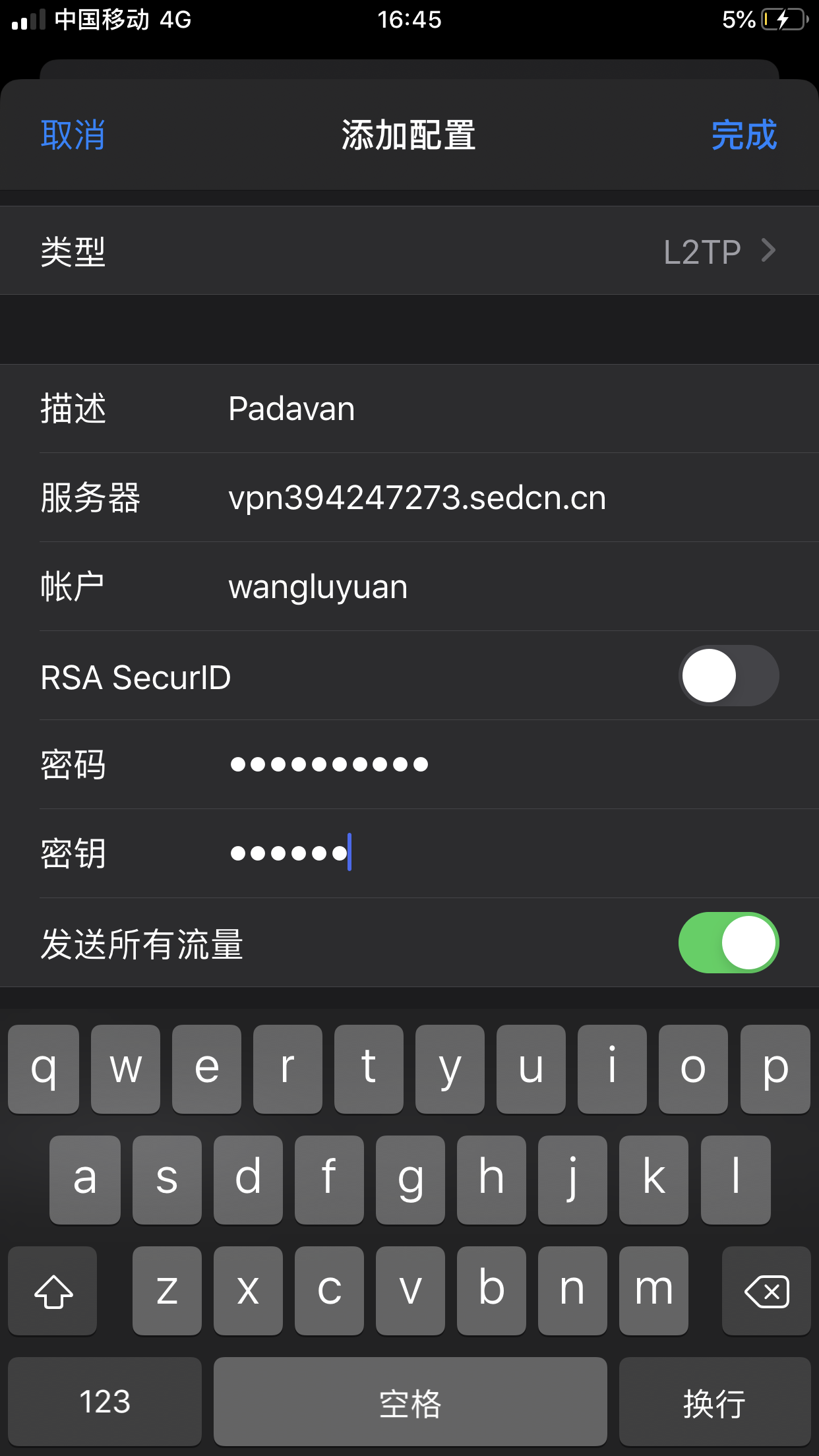Tap 取消 to cancel adding the configuration
This screenshot has height=1456, width=819.
(x=73, y=135)
